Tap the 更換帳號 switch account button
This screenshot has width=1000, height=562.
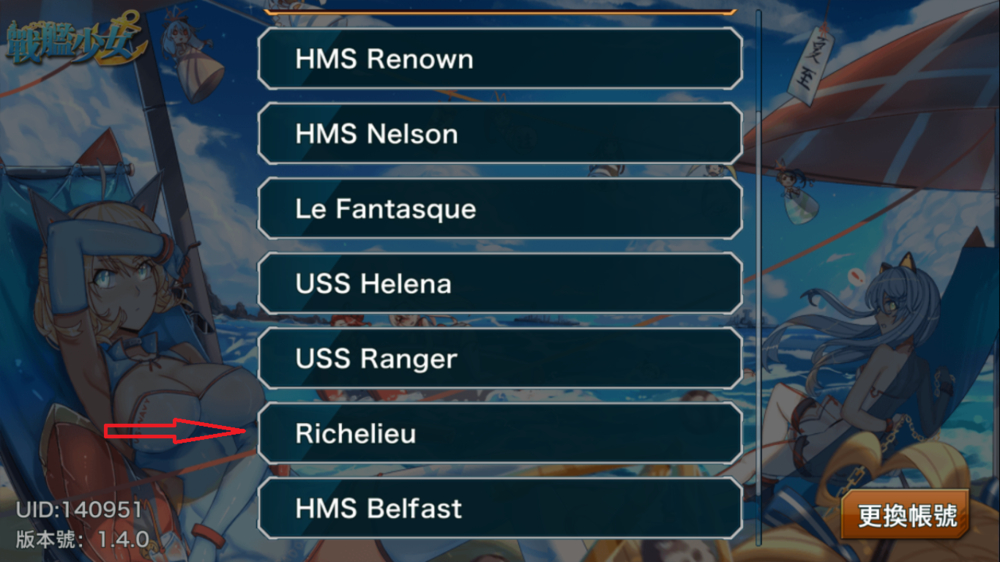(x=906, y=515)
